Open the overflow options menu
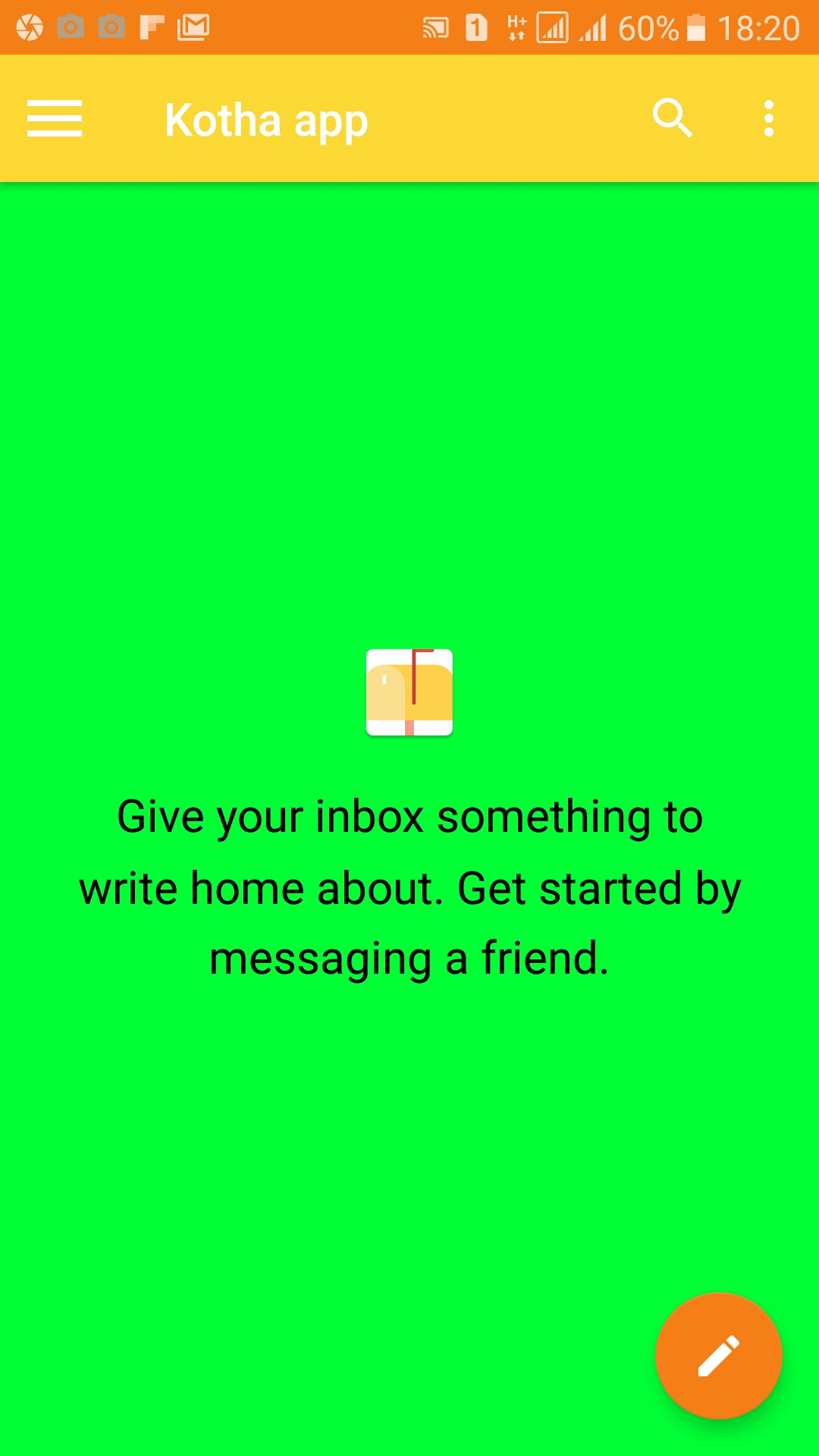Viewport: 819px width, 1456px height. pyautogui.click(x=768, y=119)
